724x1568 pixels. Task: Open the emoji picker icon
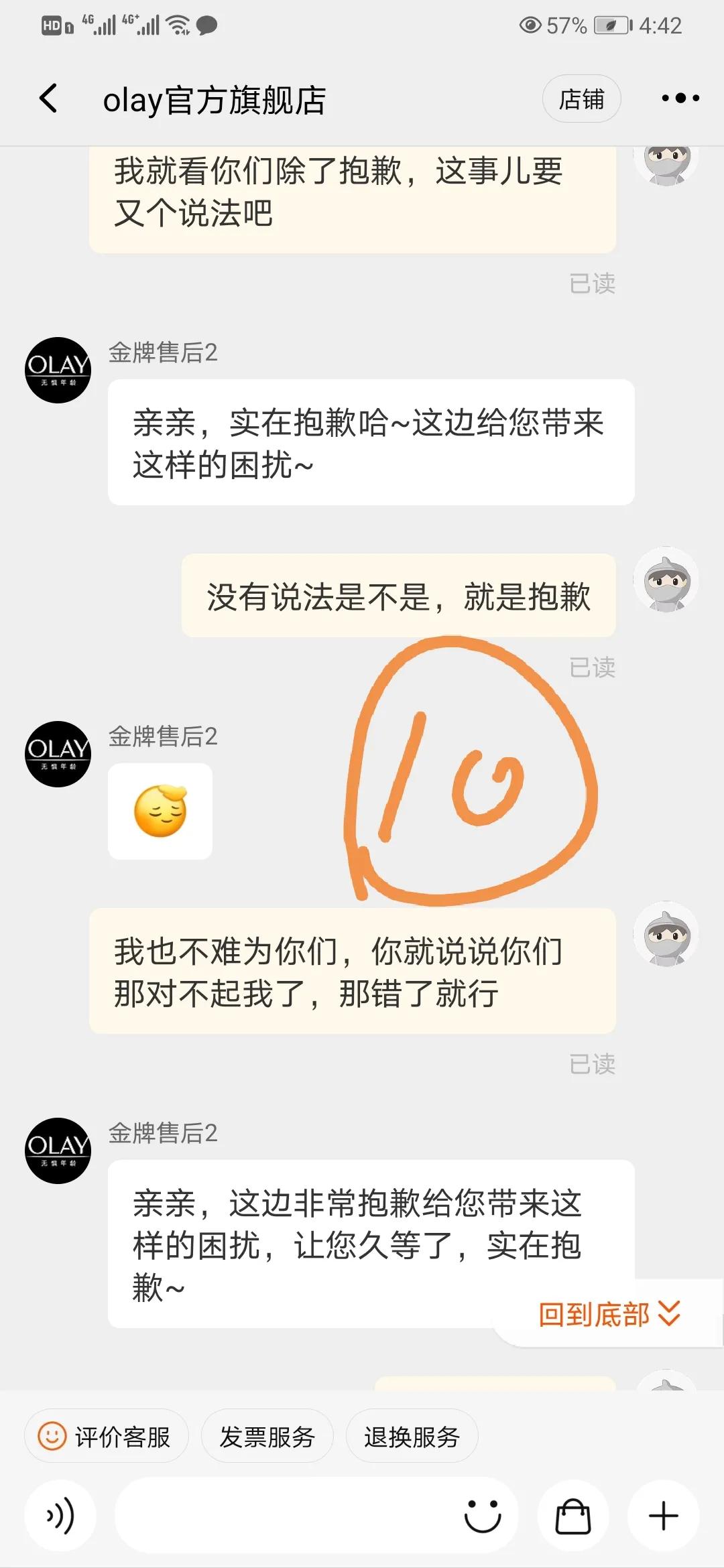click(x=484, y=1516)
